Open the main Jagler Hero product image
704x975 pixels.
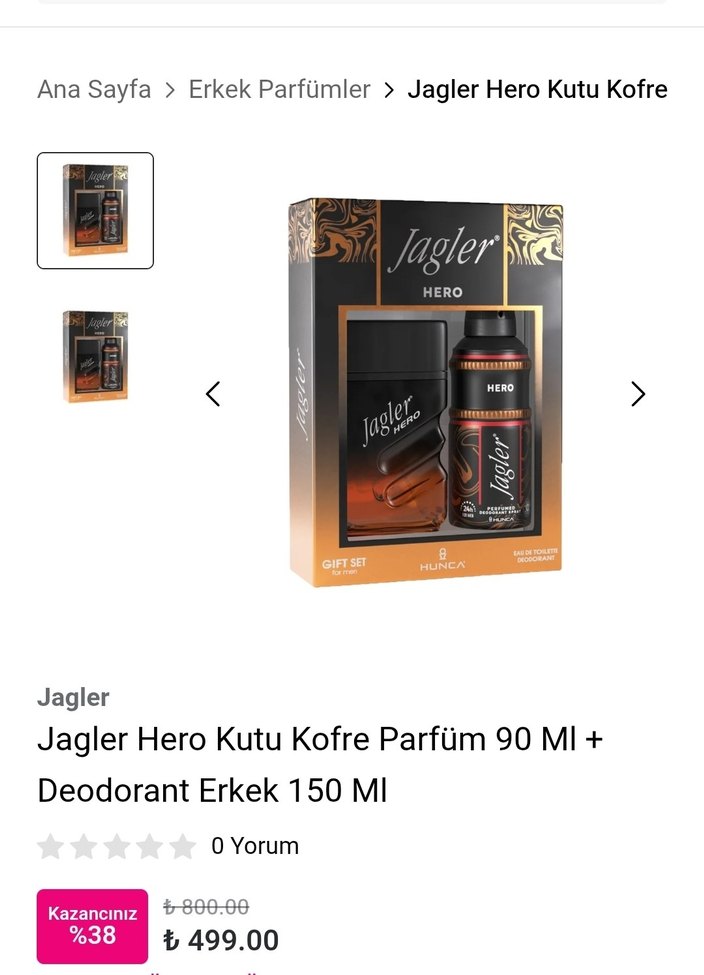pyautogui.click(x=426, y=392)
